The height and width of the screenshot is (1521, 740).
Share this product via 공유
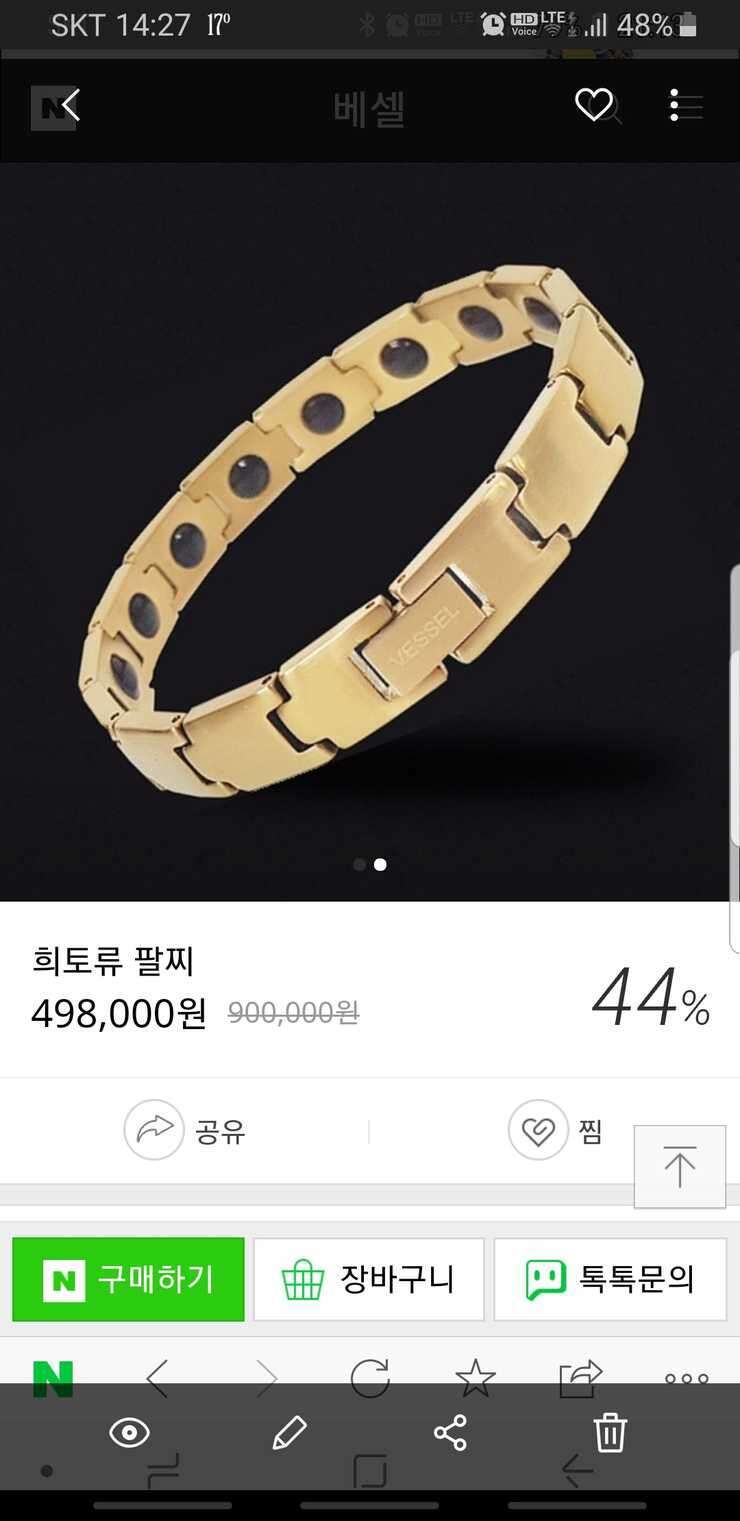click(185, 1131)
